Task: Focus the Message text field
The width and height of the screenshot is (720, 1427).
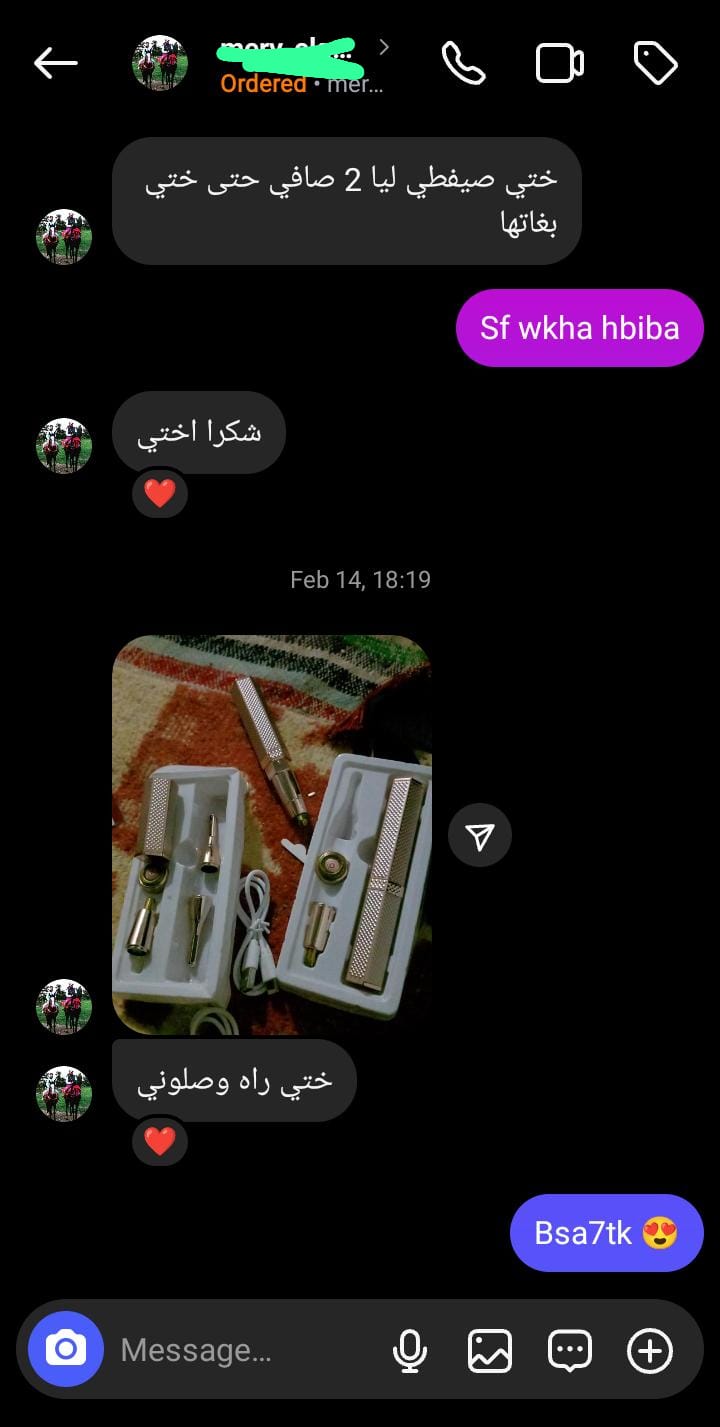Action: 240,1351
